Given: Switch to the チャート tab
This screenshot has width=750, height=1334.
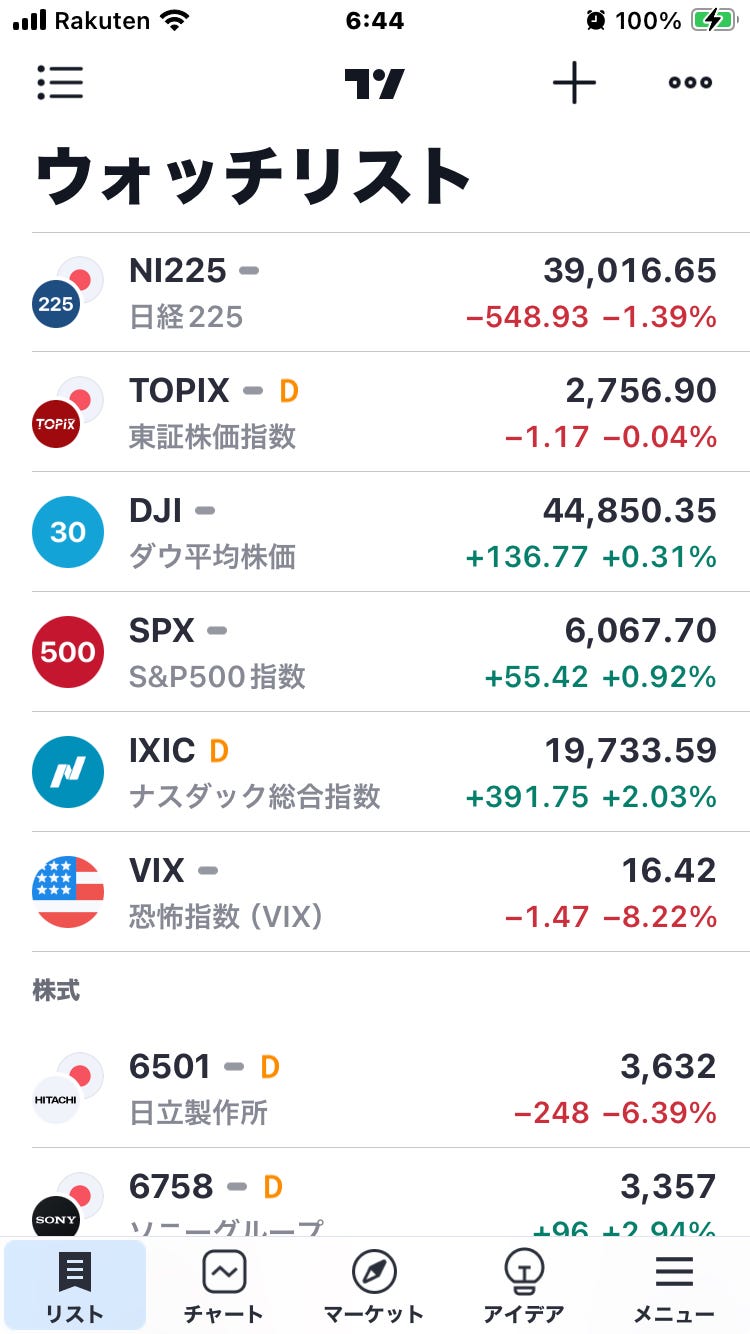Looking at the screenshot, I should [x=224, y=1286].
